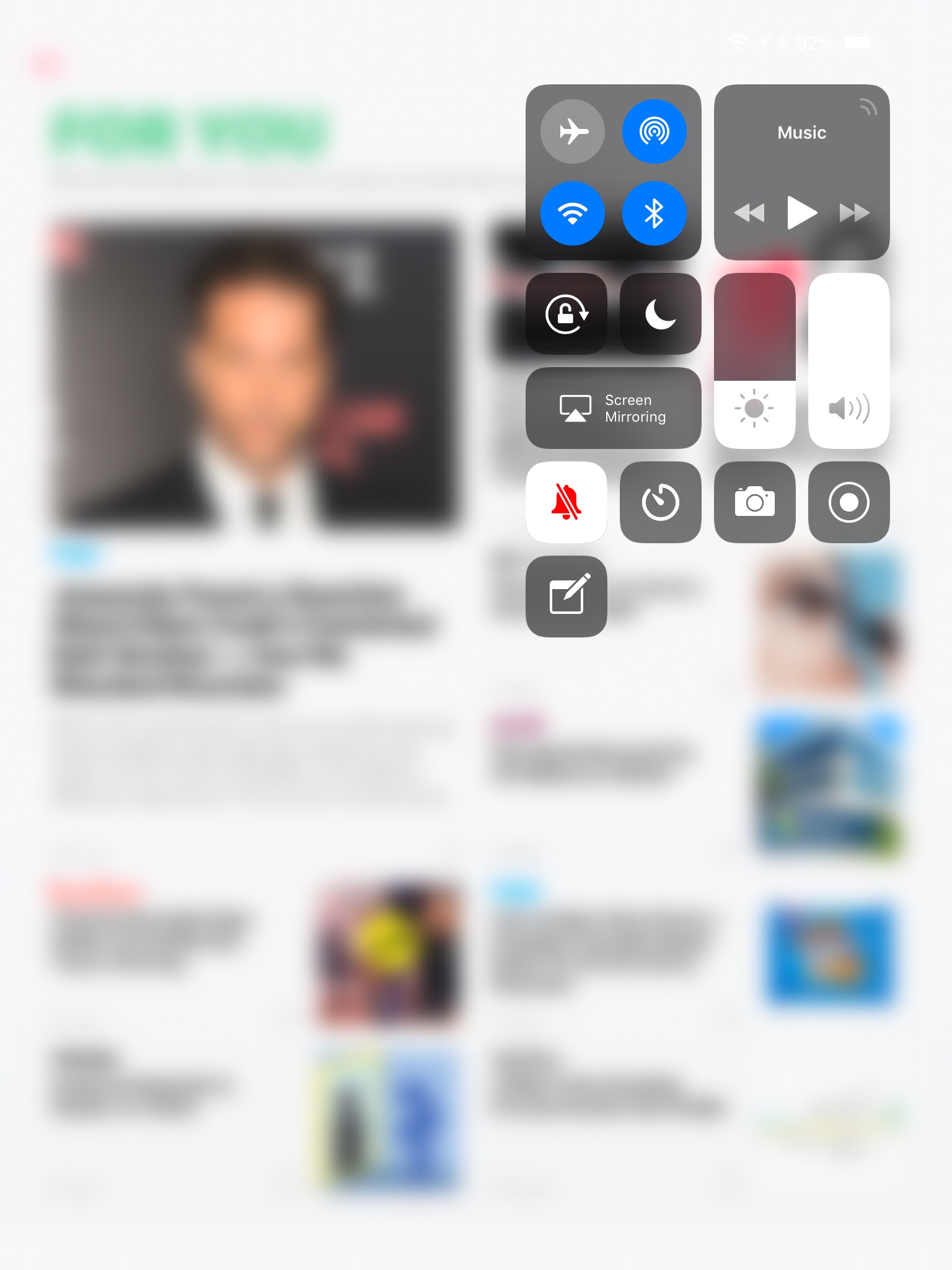The width and height of the screenshot is (952, 1270).
Task: Play music in the Music widget
Action: [x=801, y=213]
